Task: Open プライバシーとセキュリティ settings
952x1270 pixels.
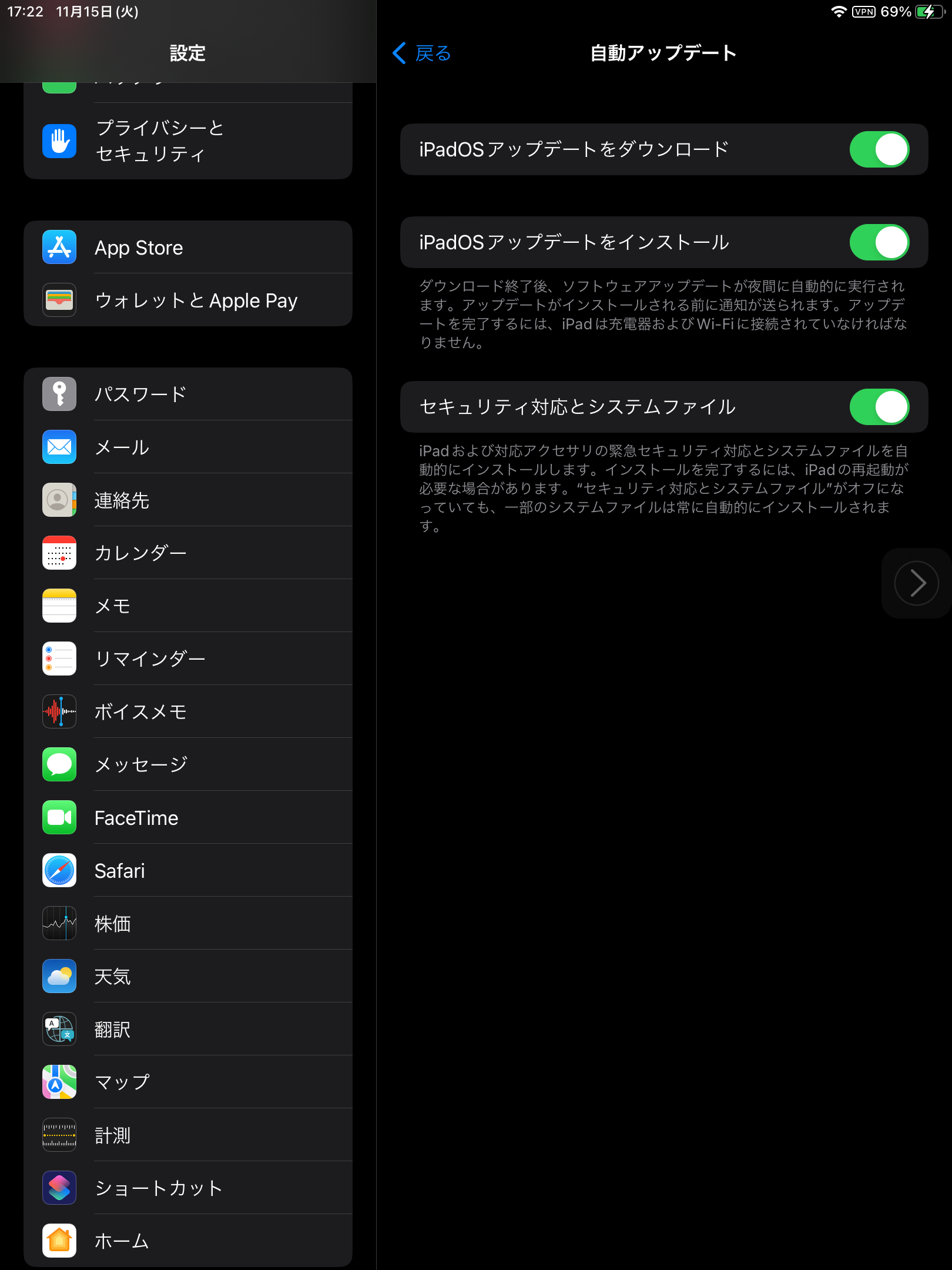Action: 188,141
